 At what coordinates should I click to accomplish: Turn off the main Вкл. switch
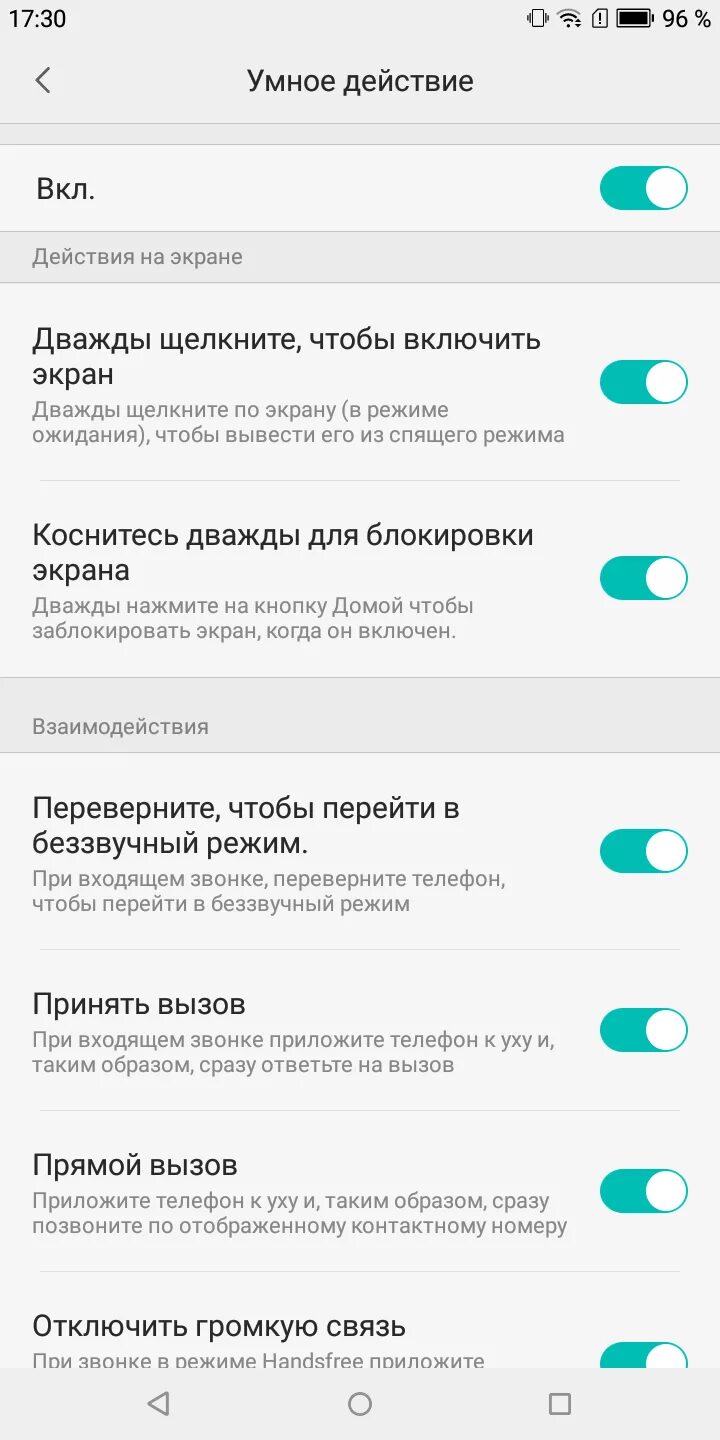643,188
